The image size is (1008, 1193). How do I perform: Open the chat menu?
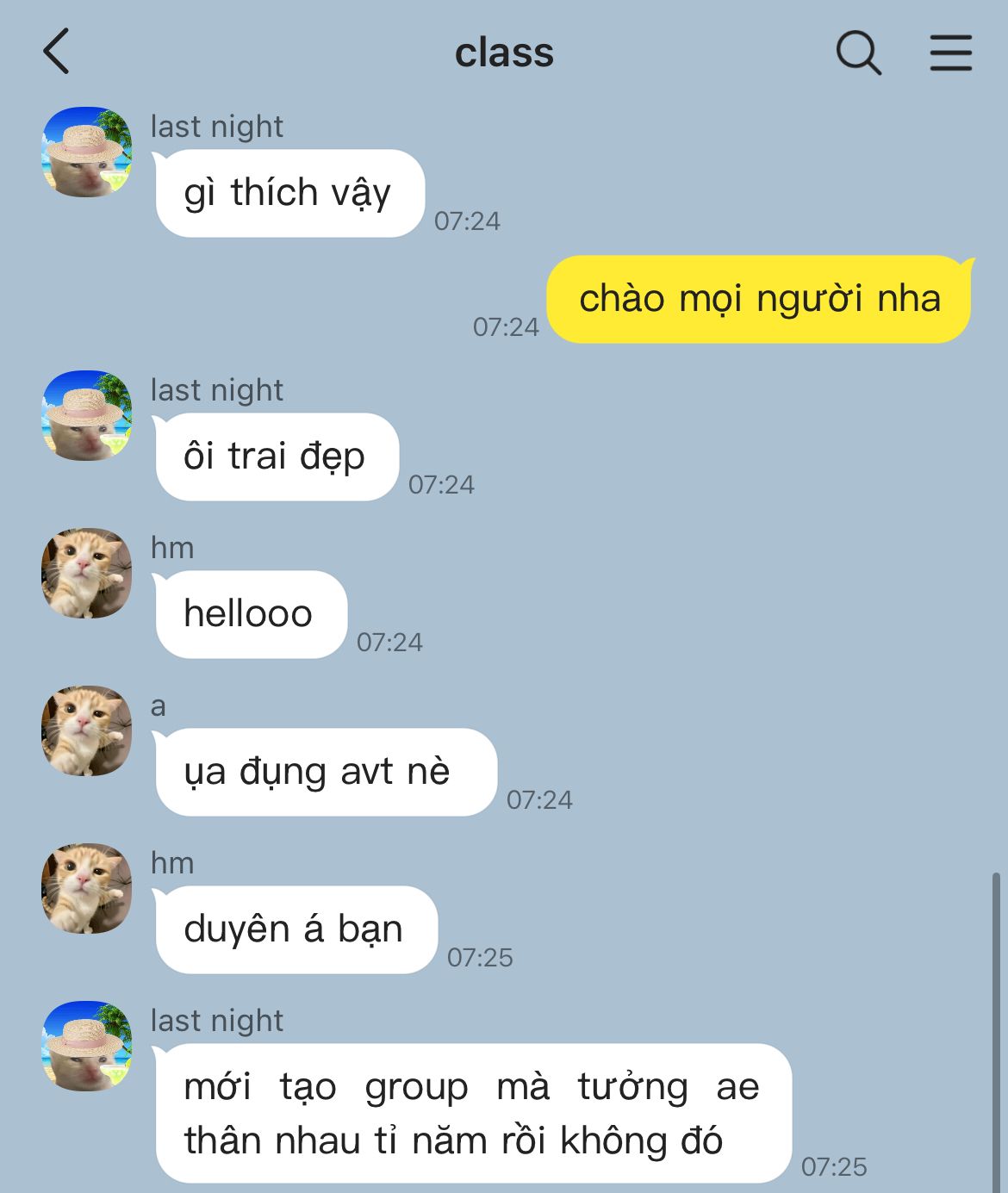pyautogui.click(x=950, y=53)
